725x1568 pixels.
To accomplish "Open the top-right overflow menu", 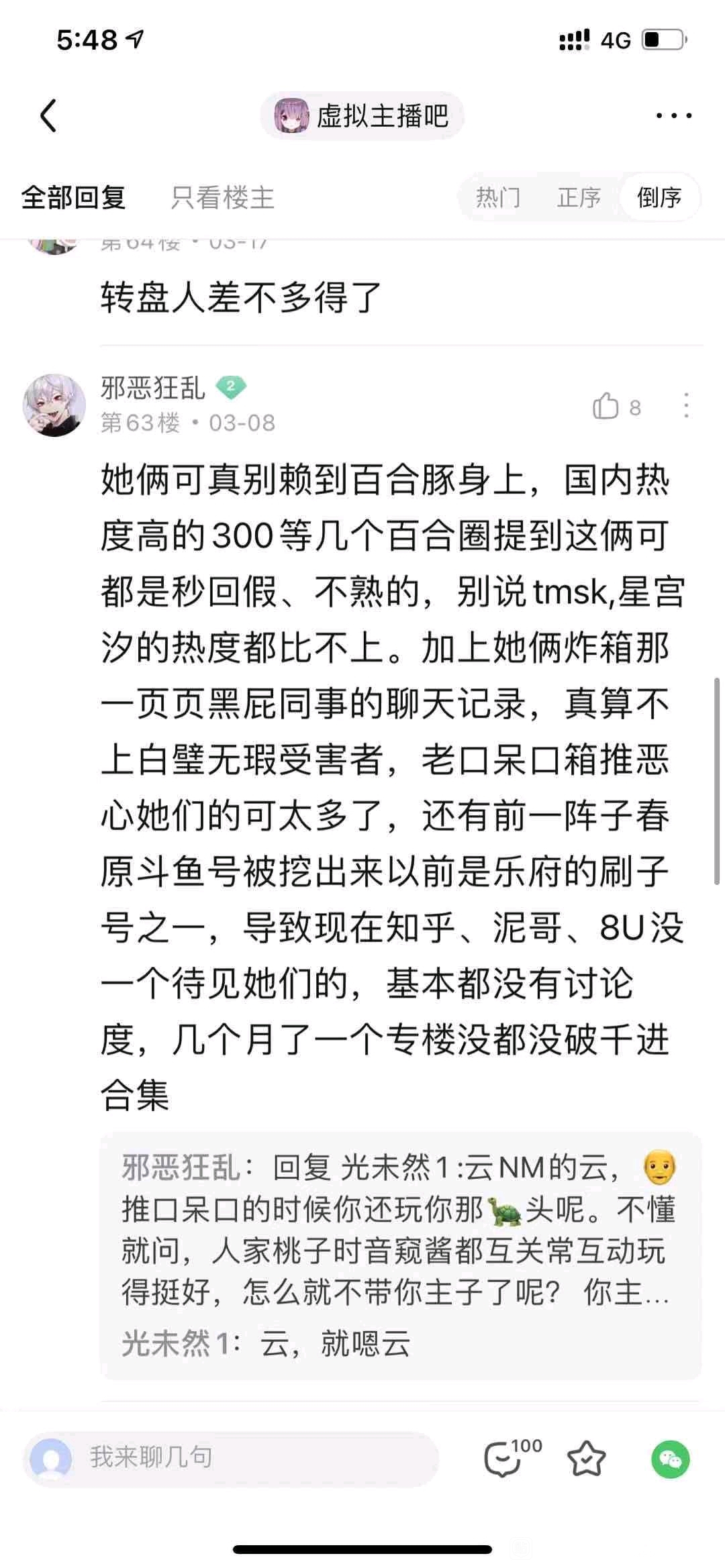I will 673,116.
